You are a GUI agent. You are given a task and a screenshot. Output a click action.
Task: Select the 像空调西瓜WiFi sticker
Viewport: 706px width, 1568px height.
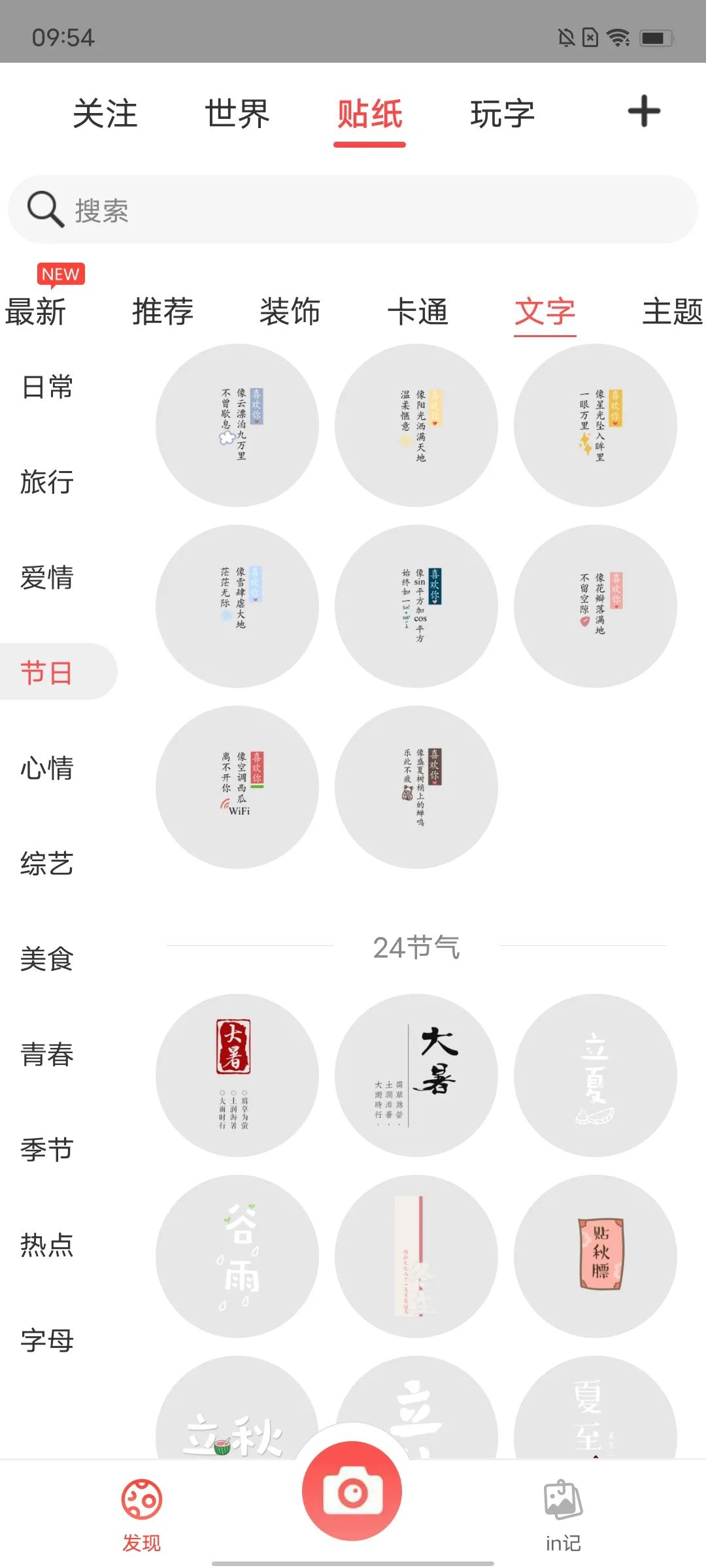237,786
